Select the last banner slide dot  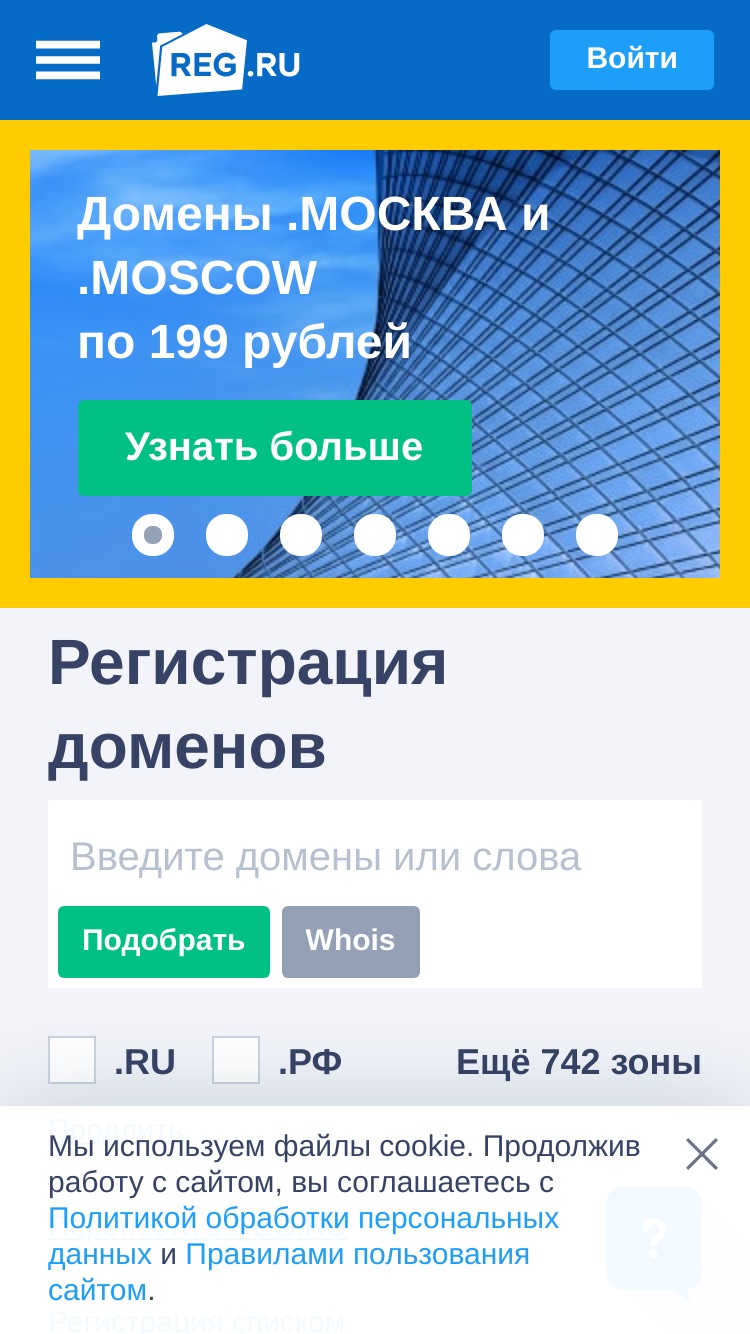[x=597, y=535]
